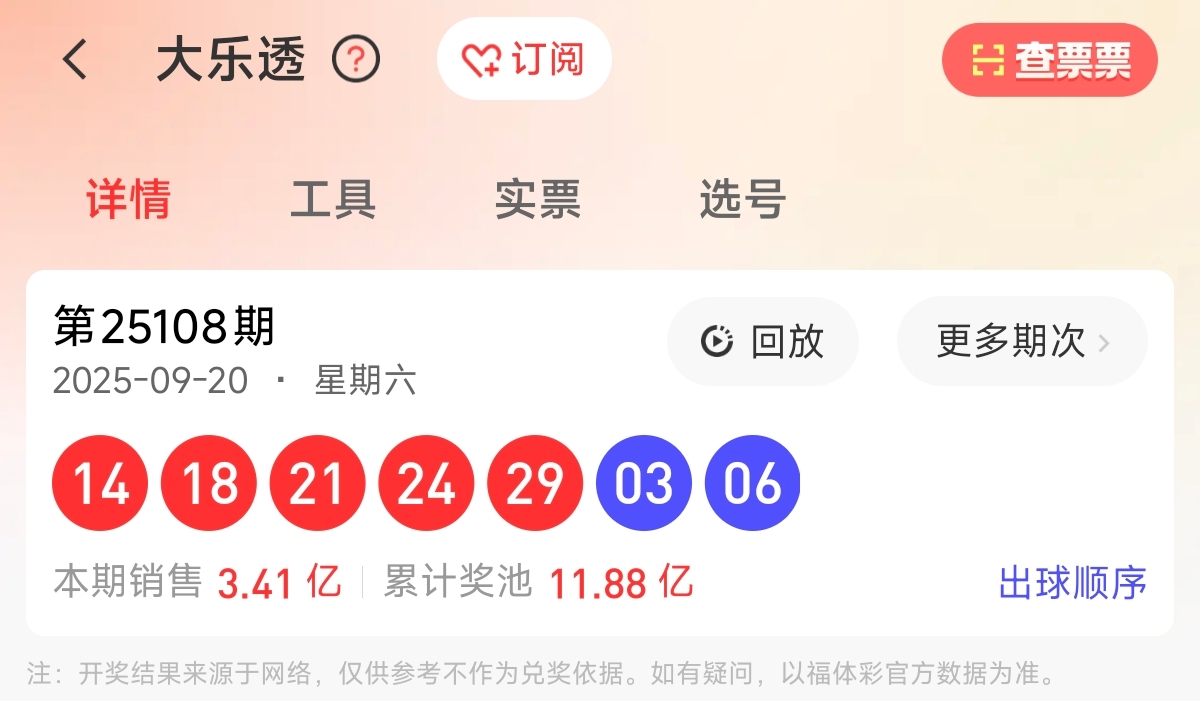This screenshot has height=701, width=1200.
Task: Go back using the back arrow
Action: tap(75, 61)
